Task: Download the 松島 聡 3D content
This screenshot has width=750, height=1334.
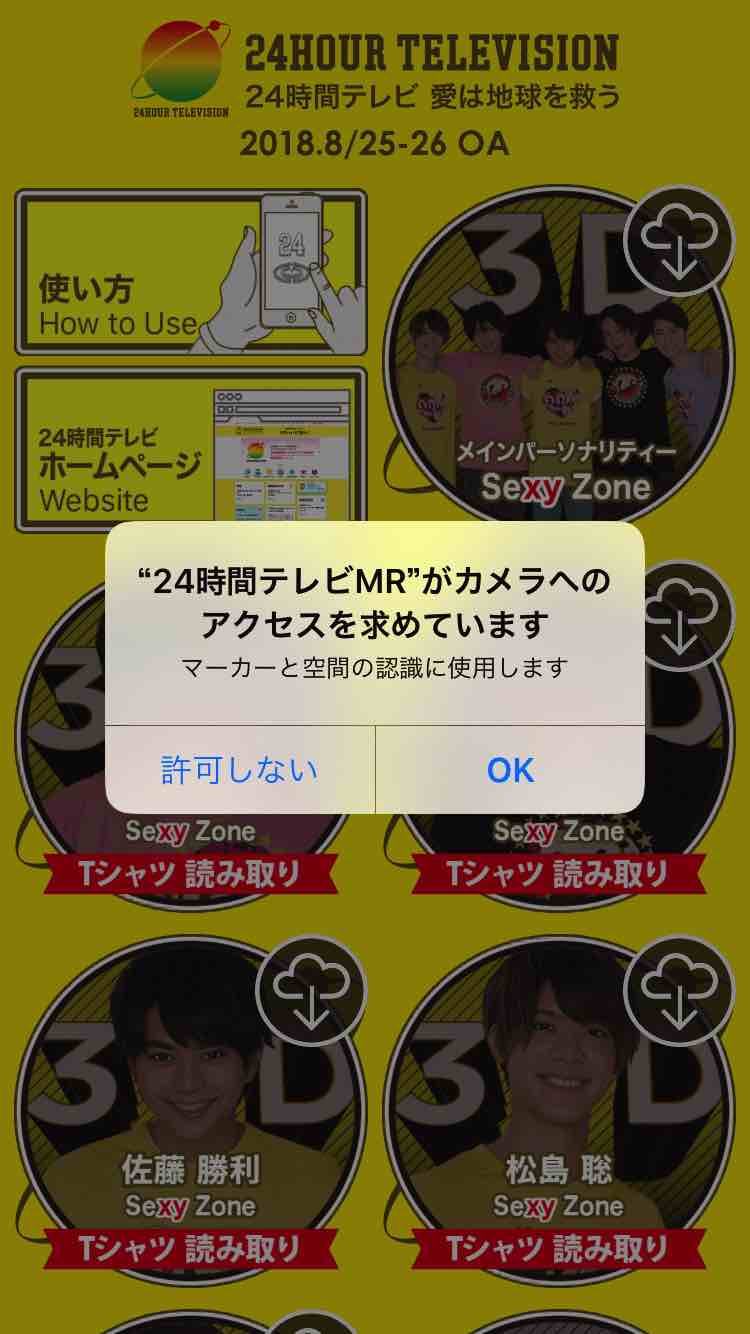Action: 679,988
